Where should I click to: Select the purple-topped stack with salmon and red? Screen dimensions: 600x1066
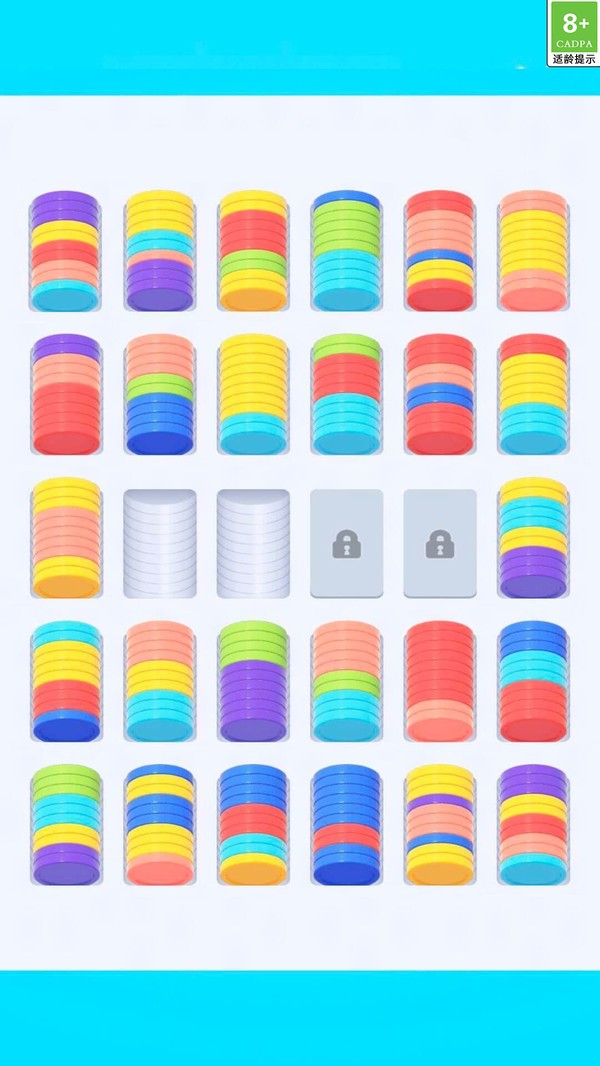pyautogui.click(x=65, y=396)
